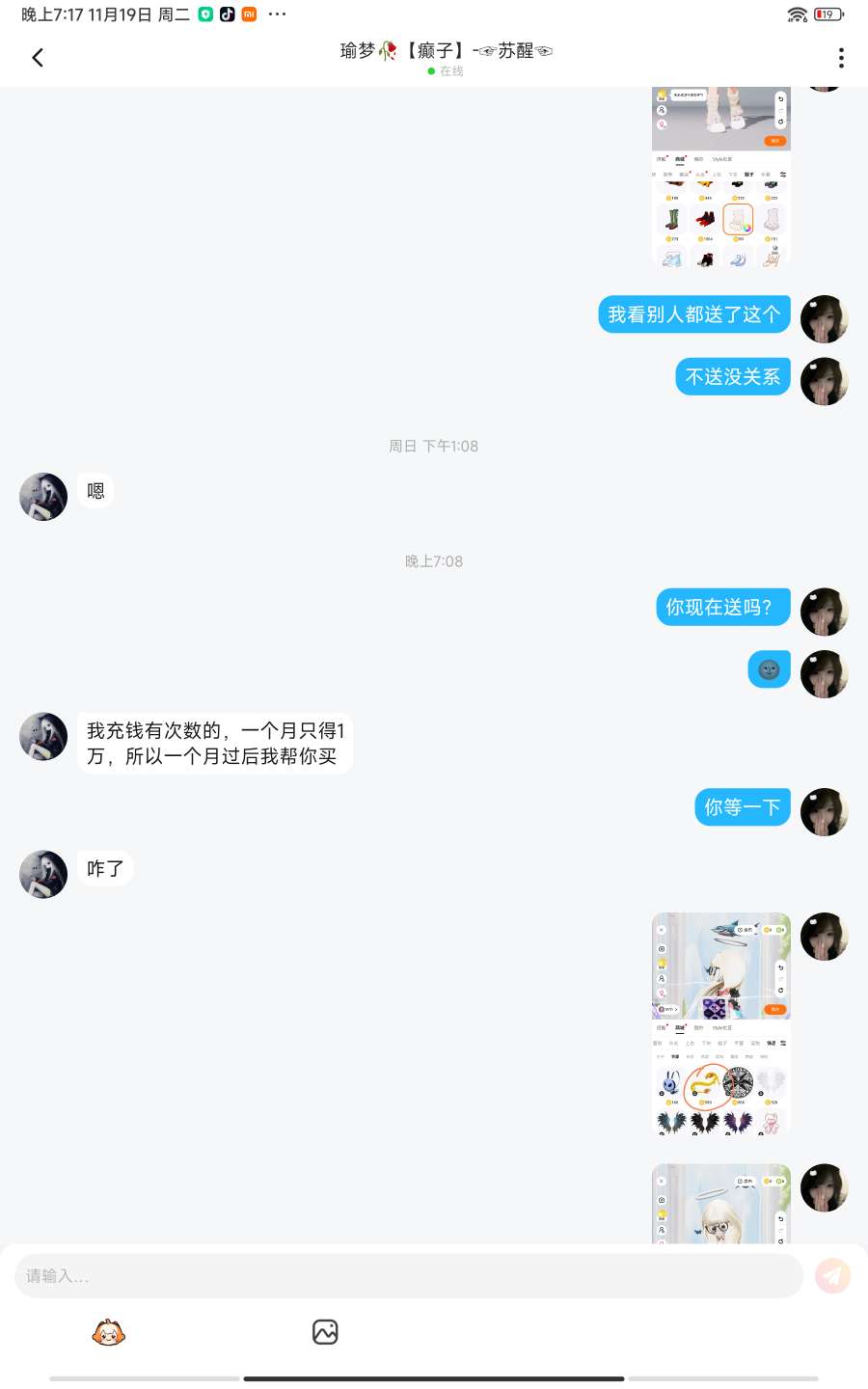The width and height of the screenshot is (868, 1389).
Task: Open the contact's avatar beside 咋了
Action: click(43, 874)
